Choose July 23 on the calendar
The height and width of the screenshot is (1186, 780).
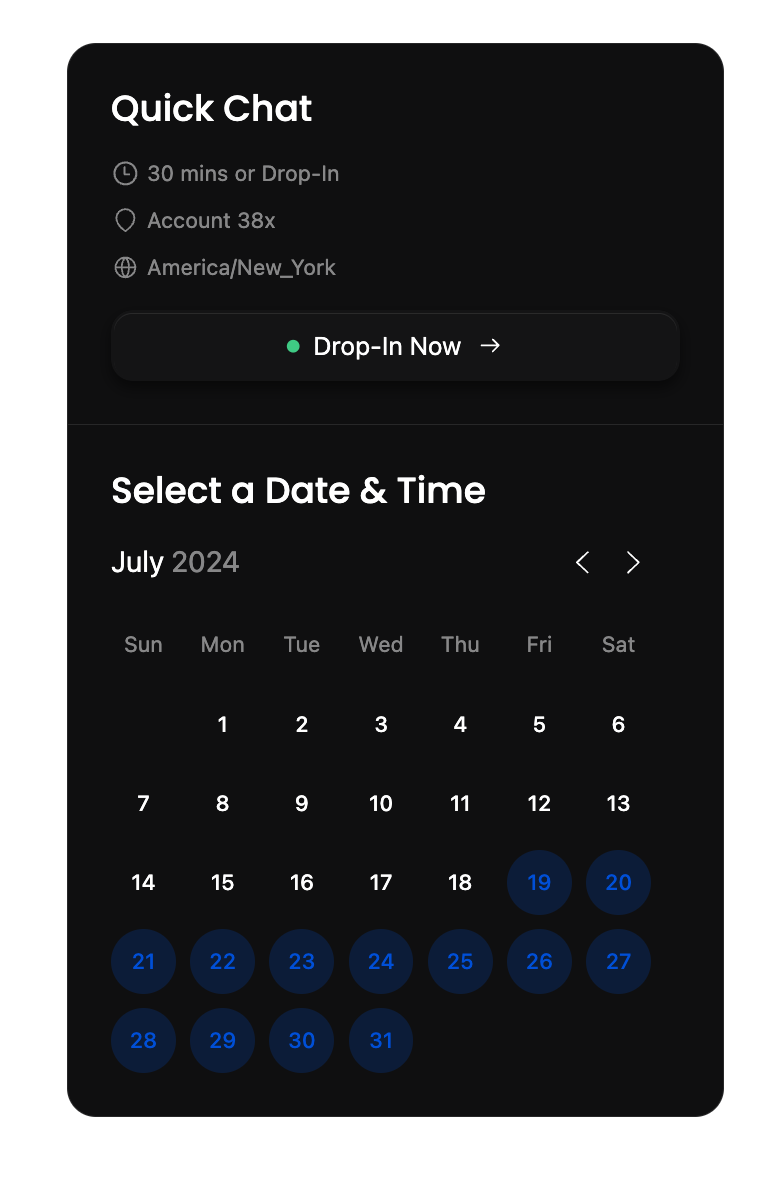[301, 961]
